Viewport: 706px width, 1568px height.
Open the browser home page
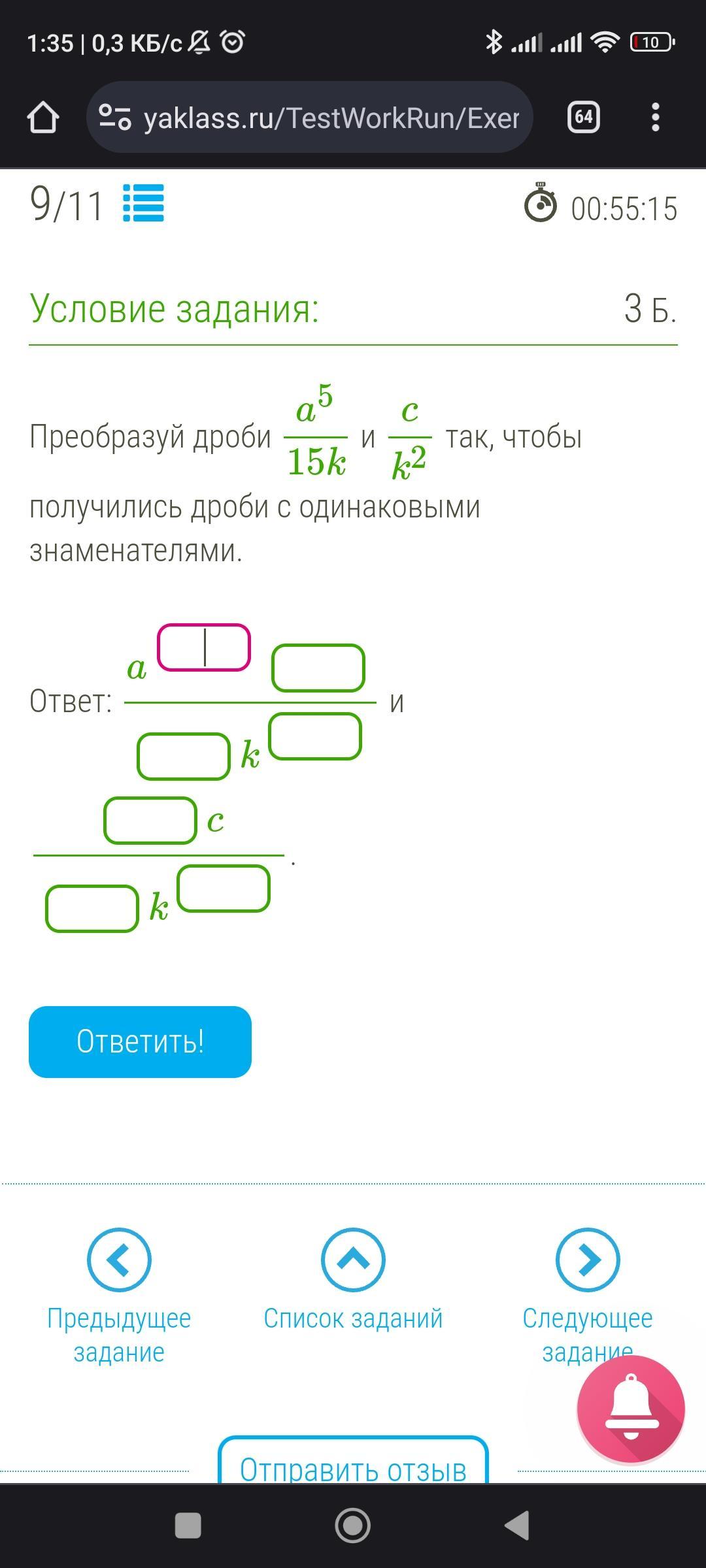point(43,118)
